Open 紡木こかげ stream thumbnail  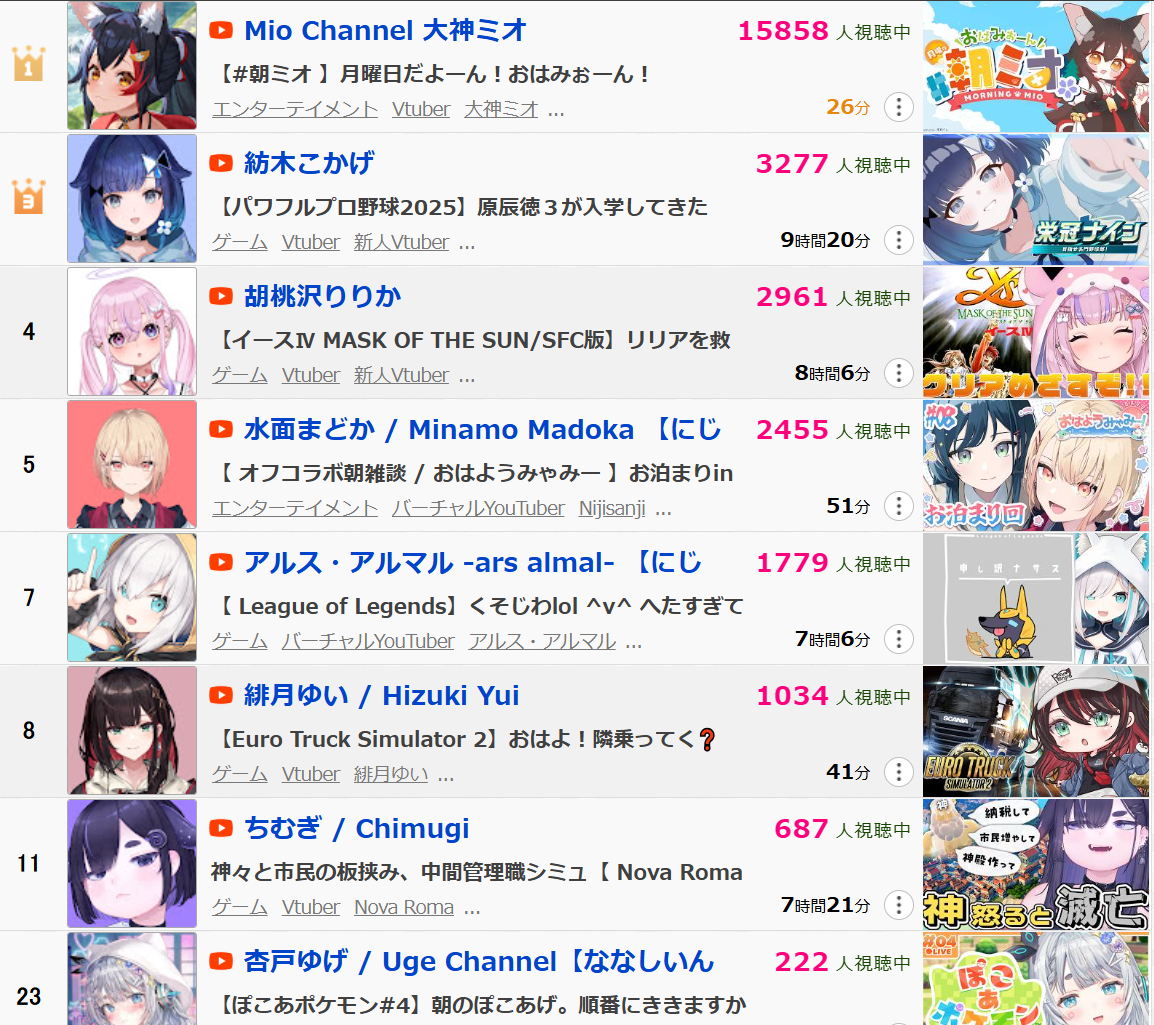tap(1037, 199)
